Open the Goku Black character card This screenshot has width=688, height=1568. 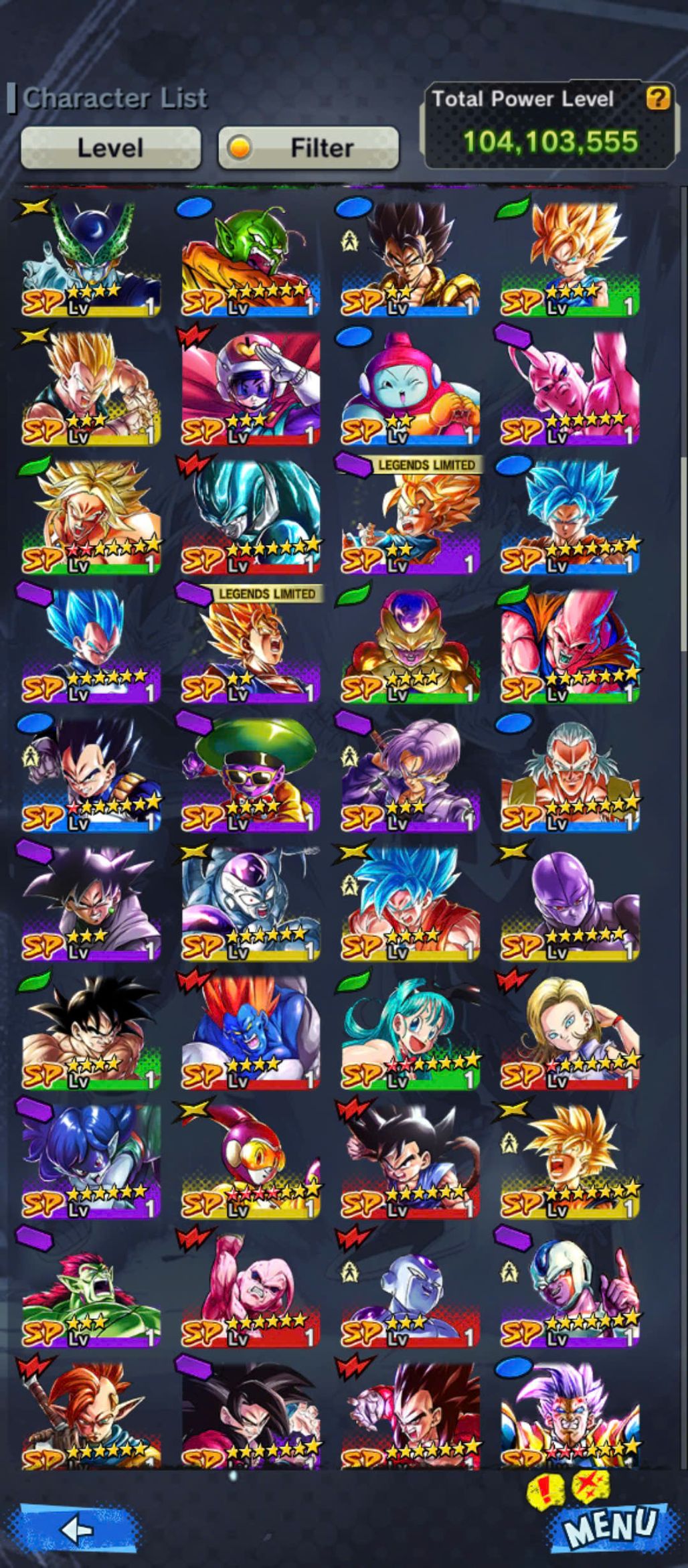91,901
